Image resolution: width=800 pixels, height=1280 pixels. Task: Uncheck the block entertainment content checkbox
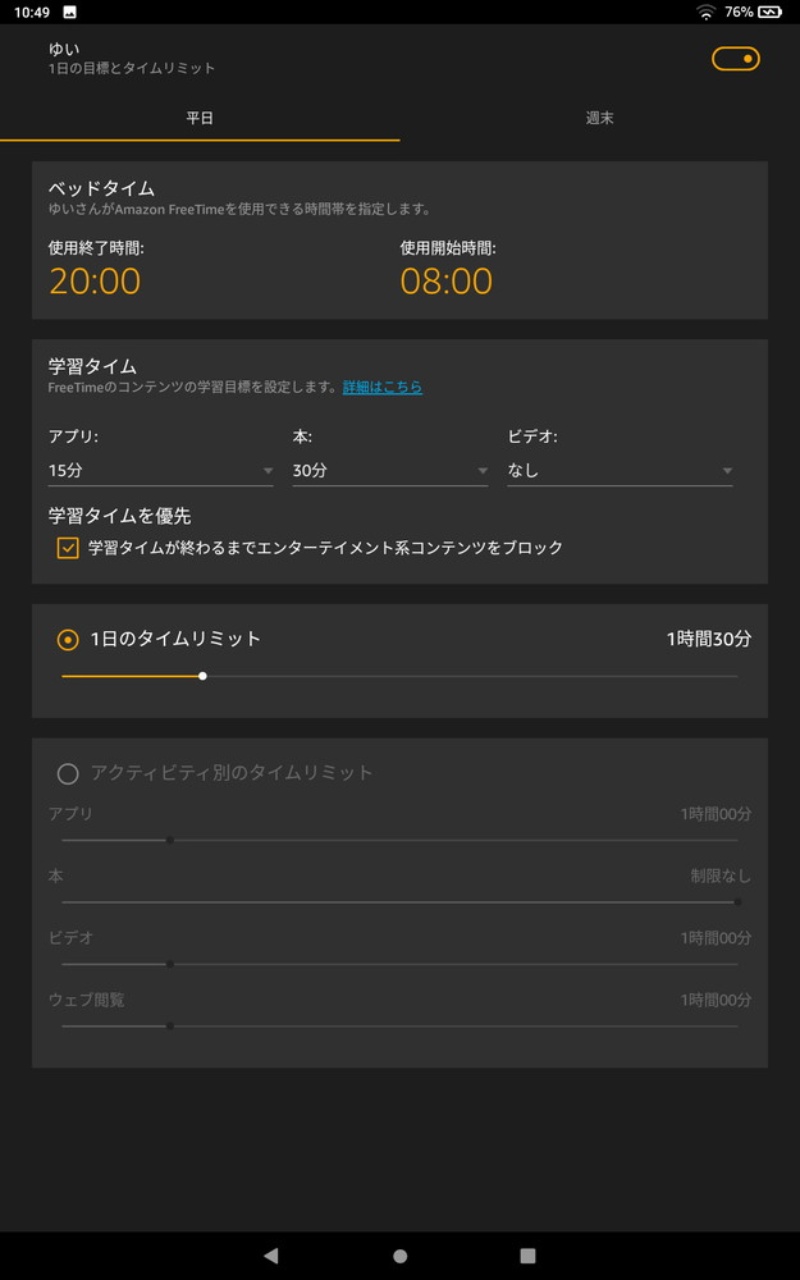click(x=68, y=548)
